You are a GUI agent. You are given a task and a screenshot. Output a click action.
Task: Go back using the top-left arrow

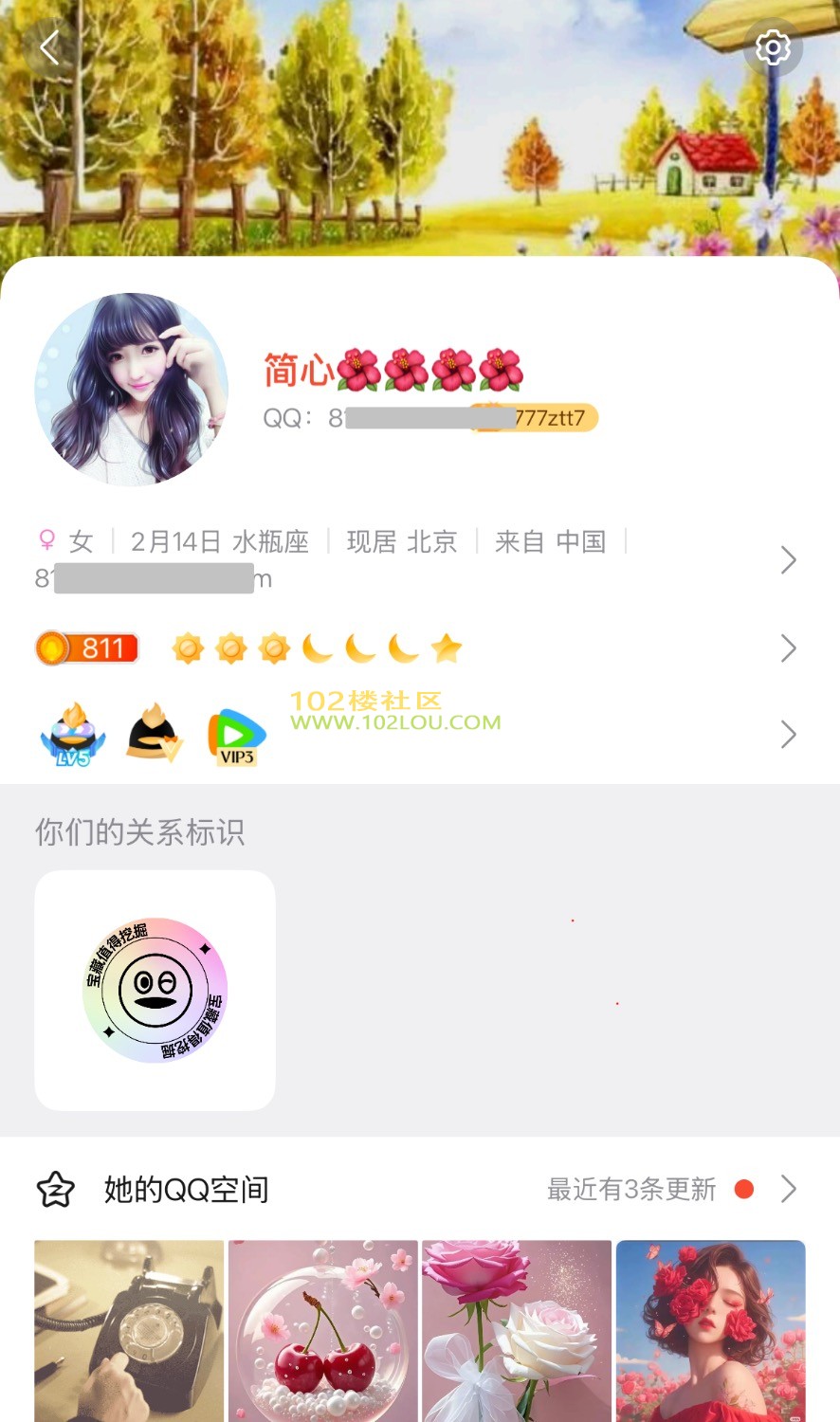(50, 46)
